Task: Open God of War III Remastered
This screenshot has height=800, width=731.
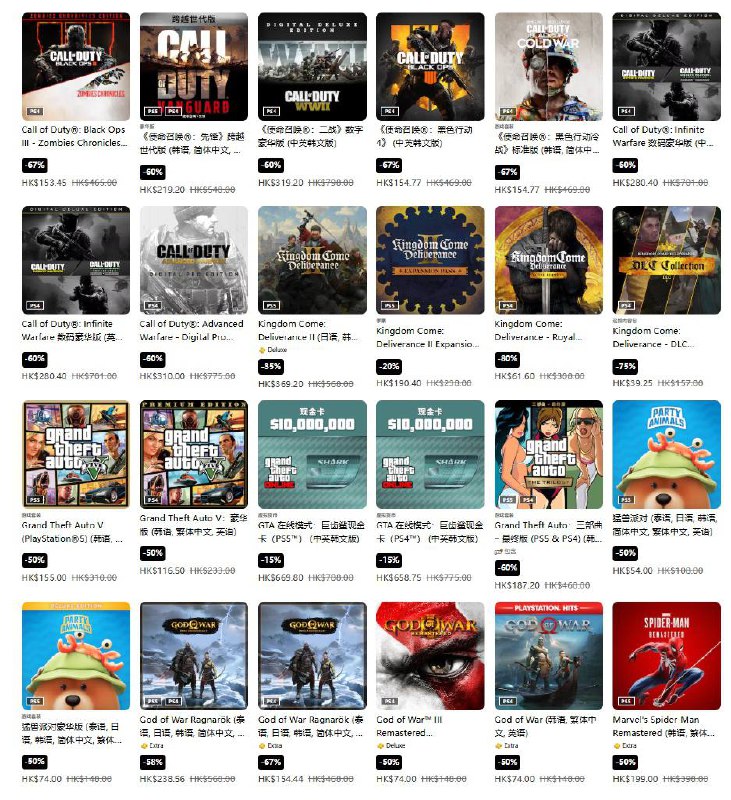Action: (430, 655)
